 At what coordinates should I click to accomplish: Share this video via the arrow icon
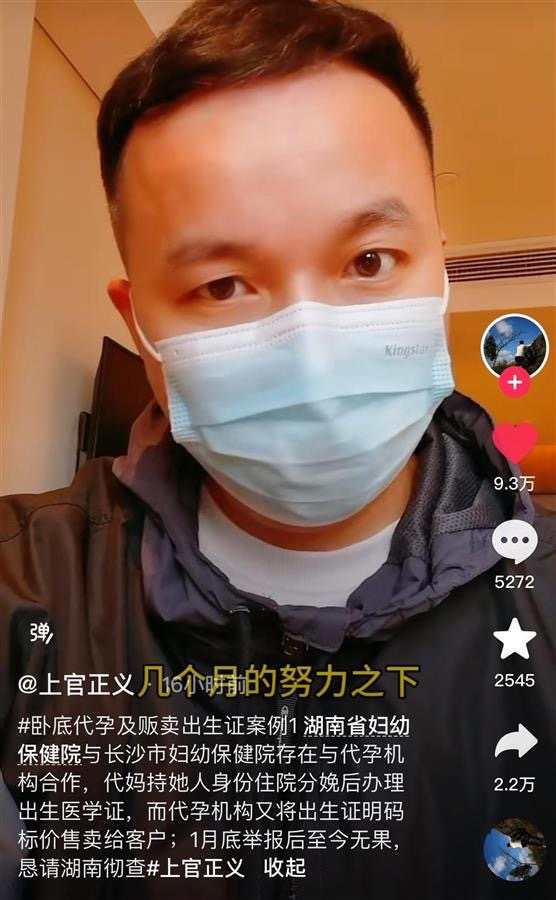(x=515, y=740)
